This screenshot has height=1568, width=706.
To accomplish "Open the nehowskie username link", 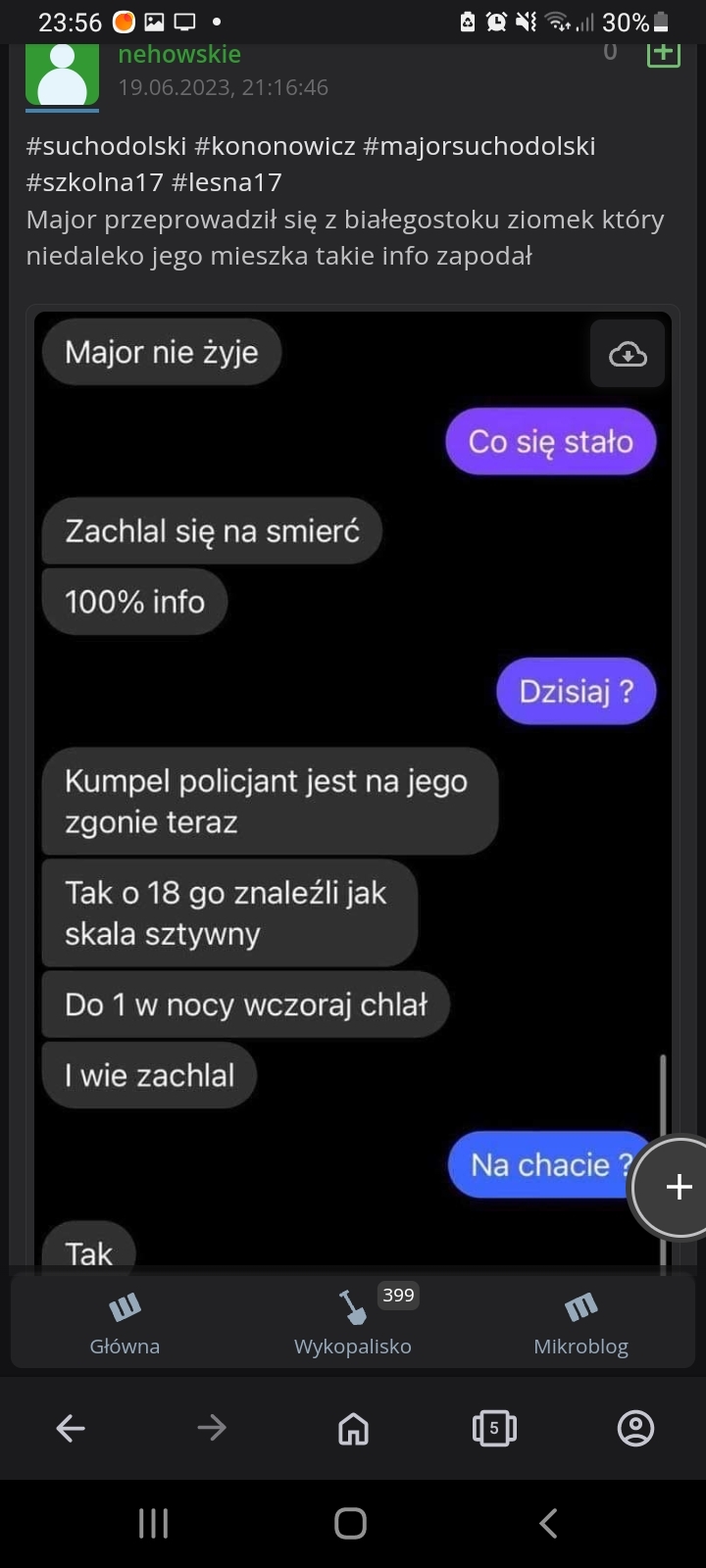I will pyautogui.click(x=179, y=55).
